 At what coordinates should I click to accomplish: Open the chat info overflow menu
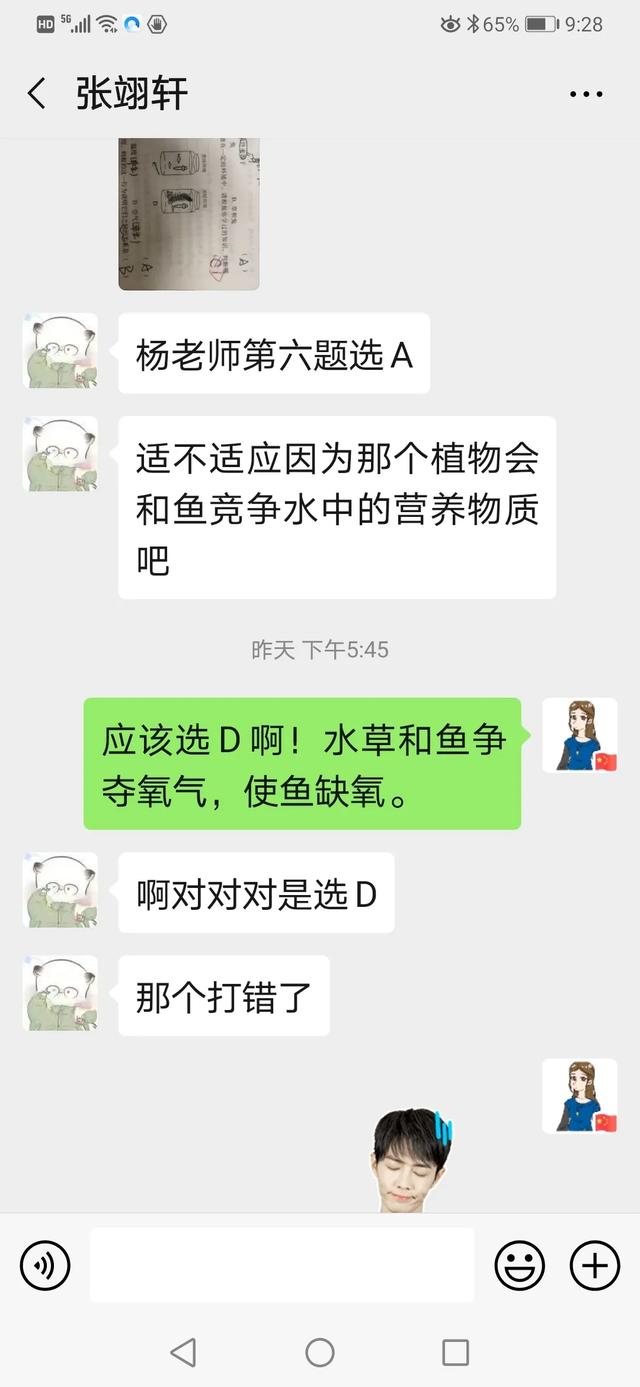pyautogui.click(x=586, y=95)
